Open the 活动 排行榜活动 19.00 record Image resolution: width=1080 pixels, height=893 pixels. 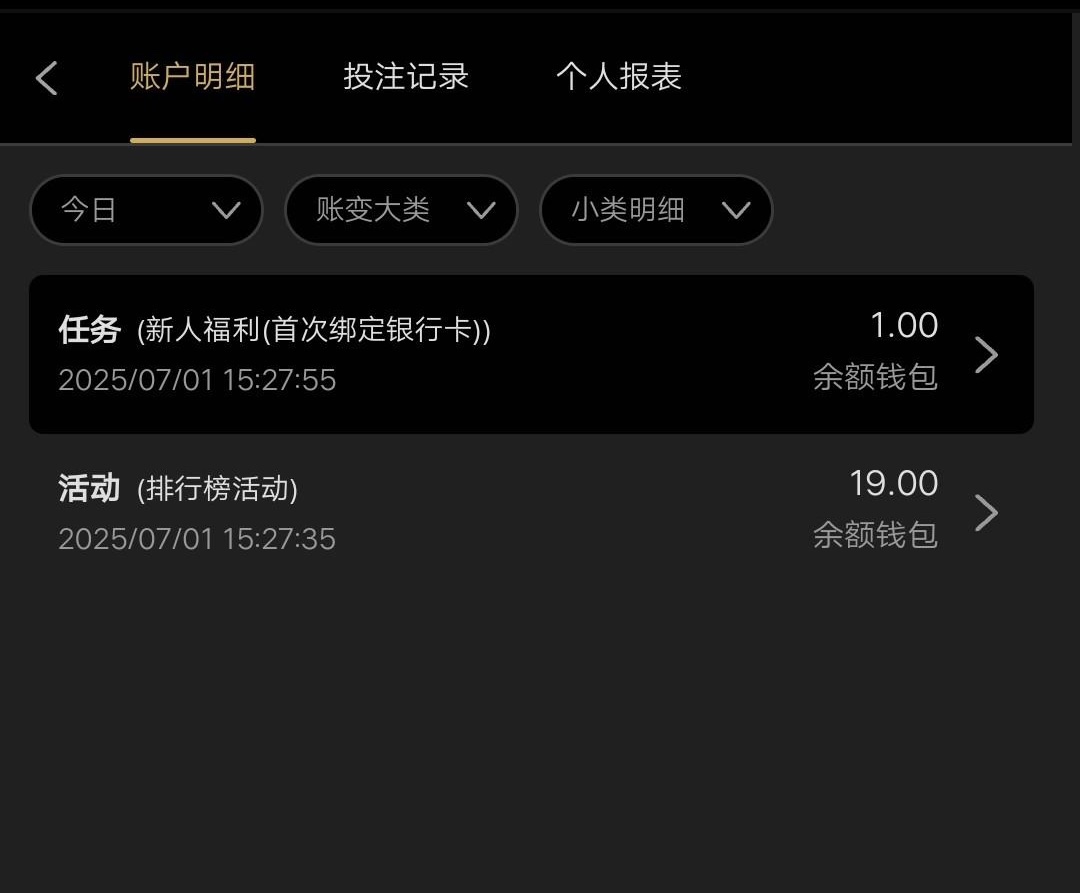pyautogui.click(x=531, y=512)
